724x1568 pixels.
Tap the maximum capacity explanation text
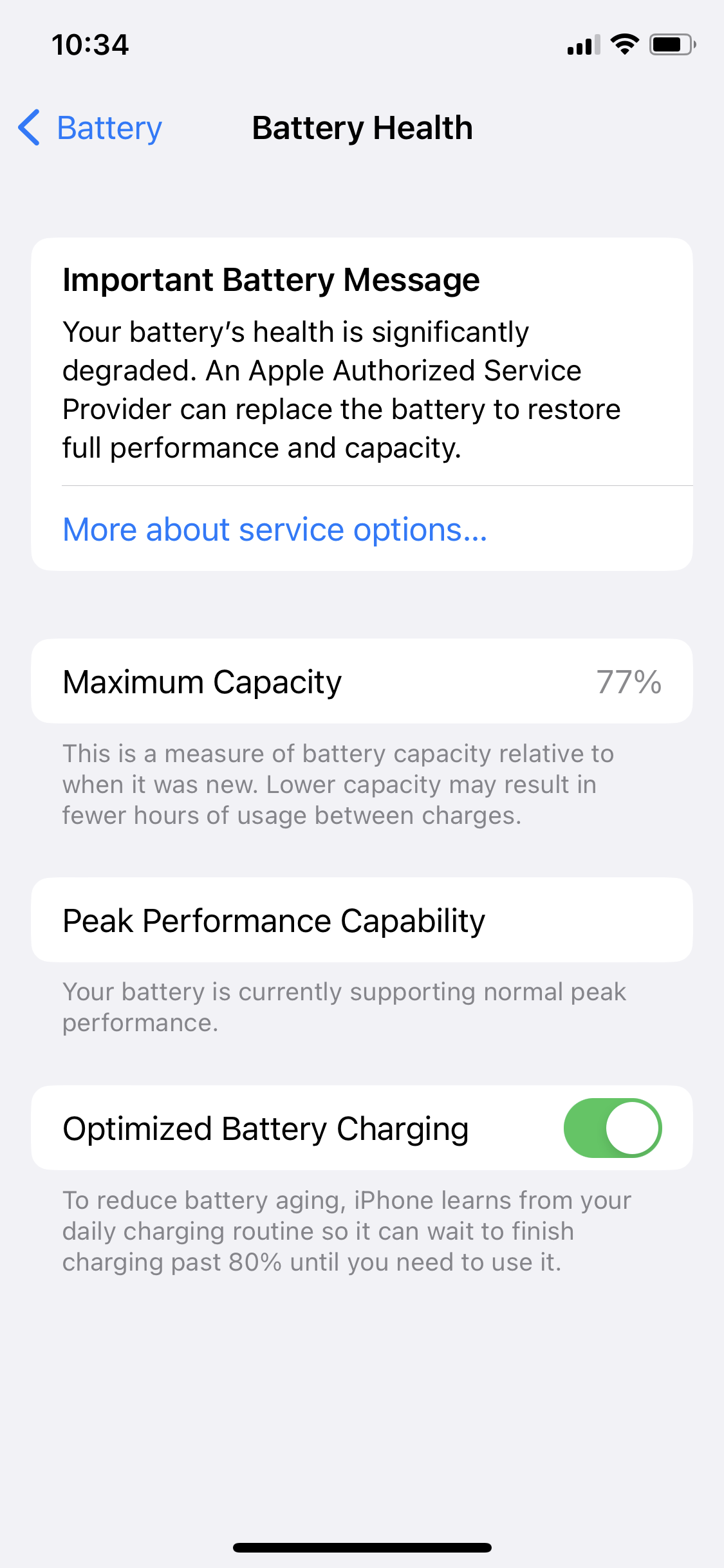coord(338,784)
